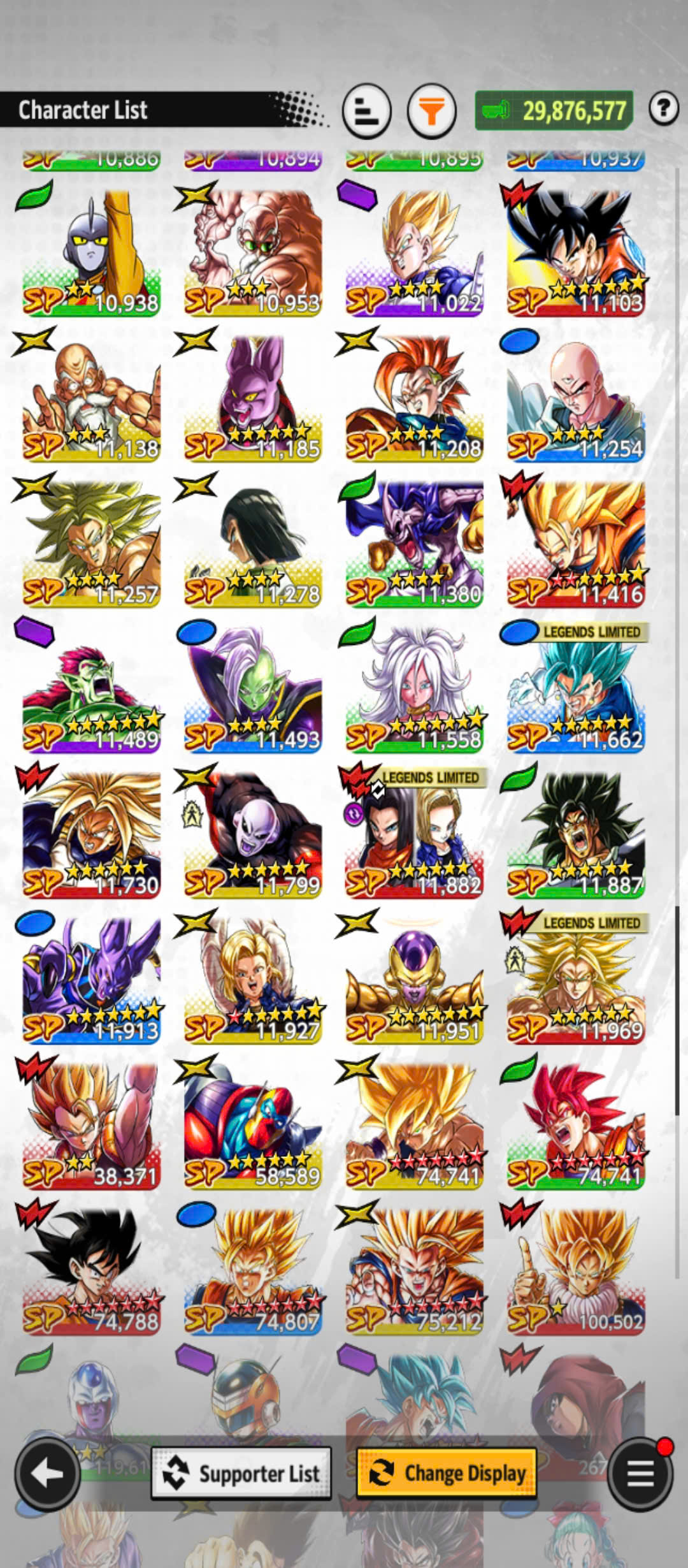Image resolution: width=688 pixels, height=1568 pixels.
Task: Select the character with power 100,502
Action: point(576,1268)
